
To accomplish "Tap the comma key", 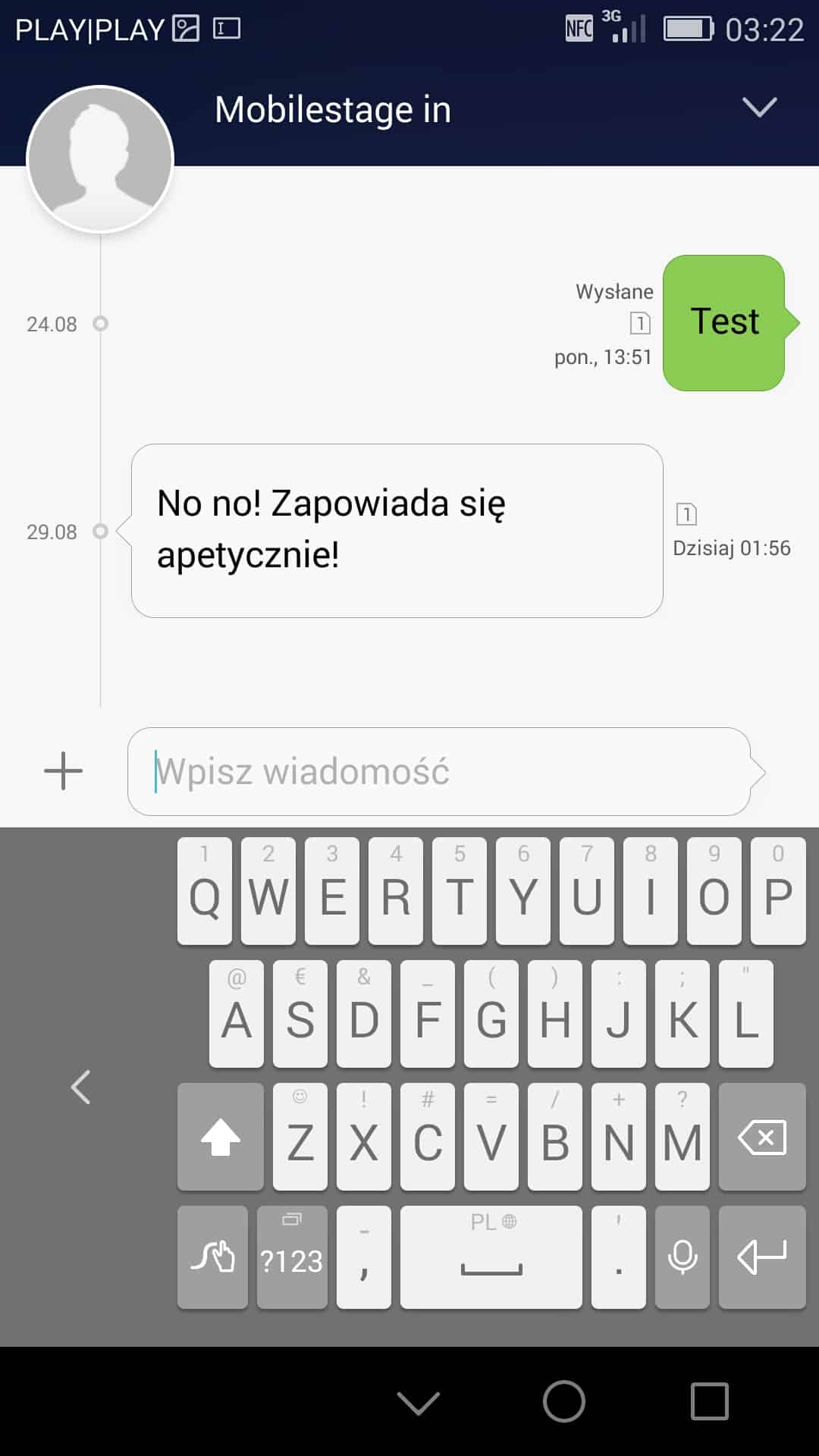I will click(x=364, y=1258).
